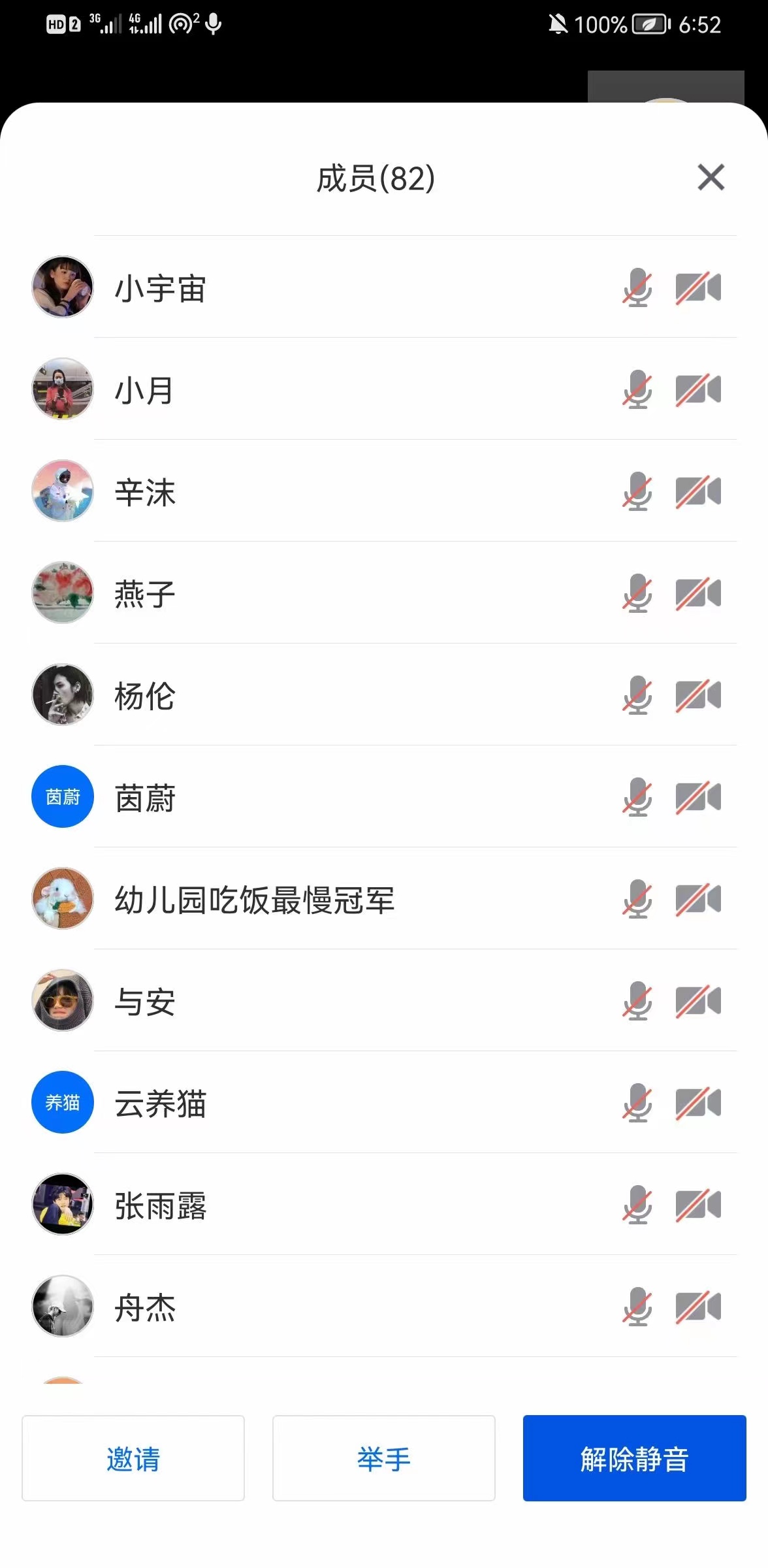The height and width of the screenshot is (1568, 768).
Task: Open member 小宇宙 in the list
Action: (x=161, y=288)
